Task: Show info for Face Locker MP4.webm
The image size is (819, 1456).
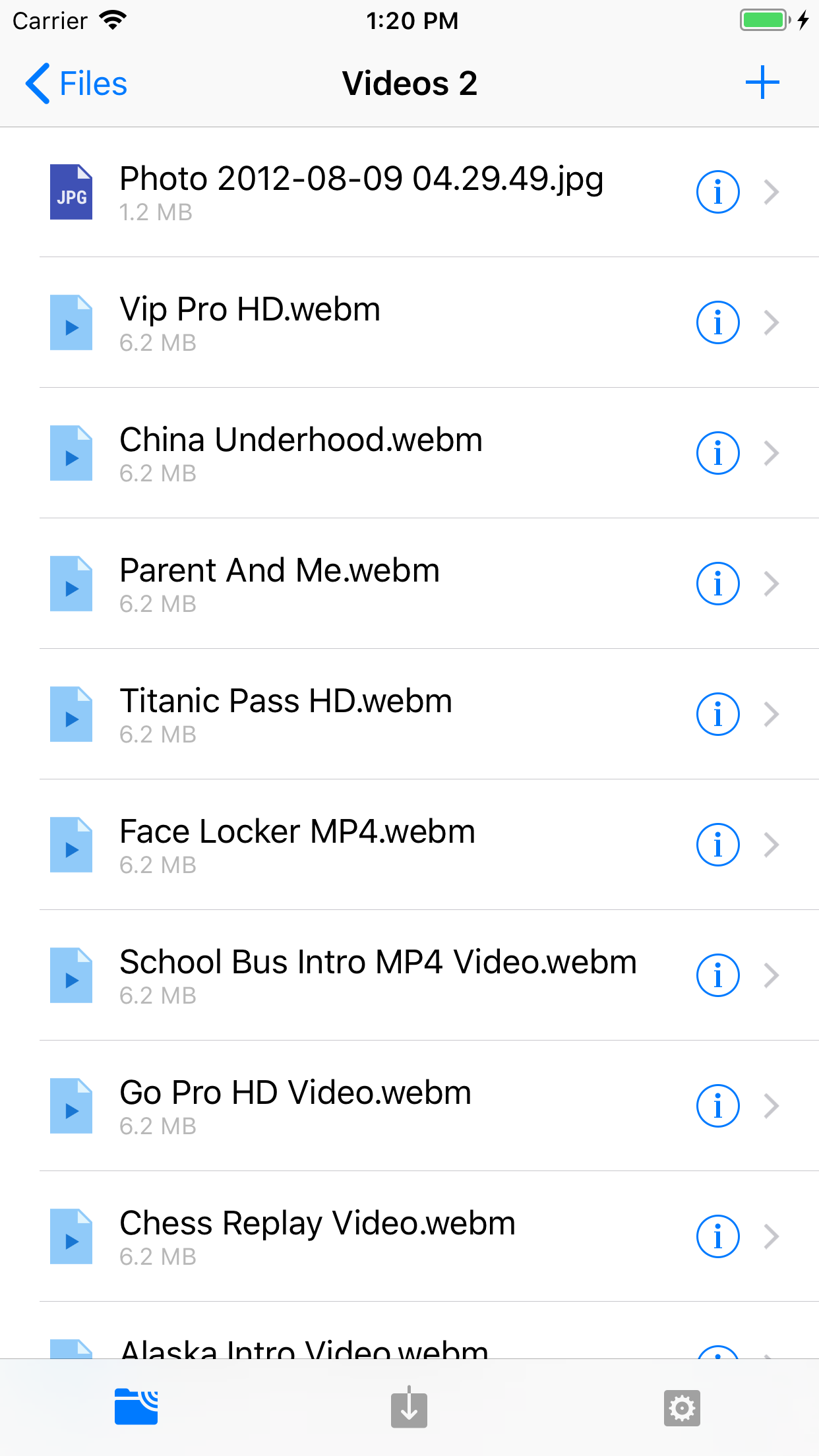Action: pos(717,844)
